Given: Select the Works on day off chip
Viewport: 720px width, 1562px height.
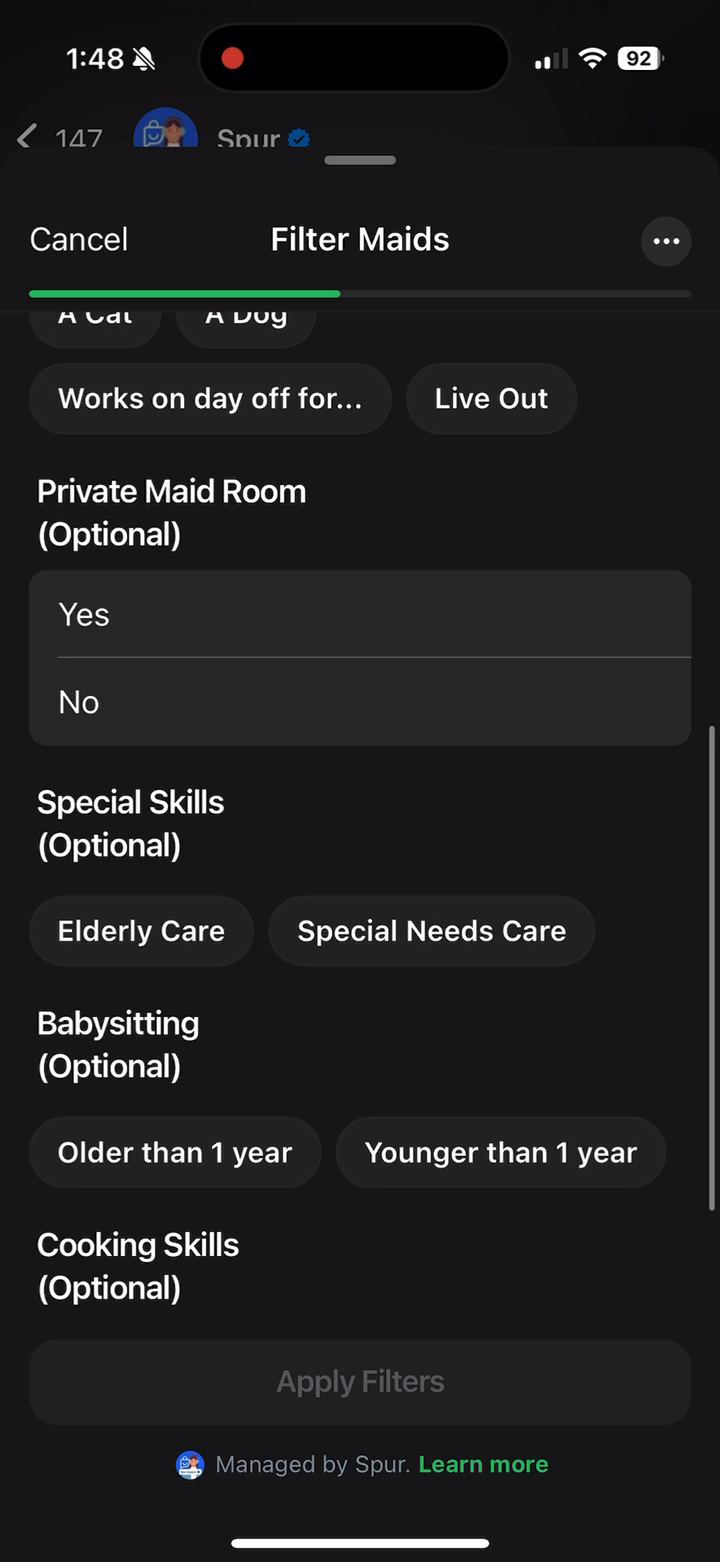Looking at the screenshot, I should click(210, 399).
